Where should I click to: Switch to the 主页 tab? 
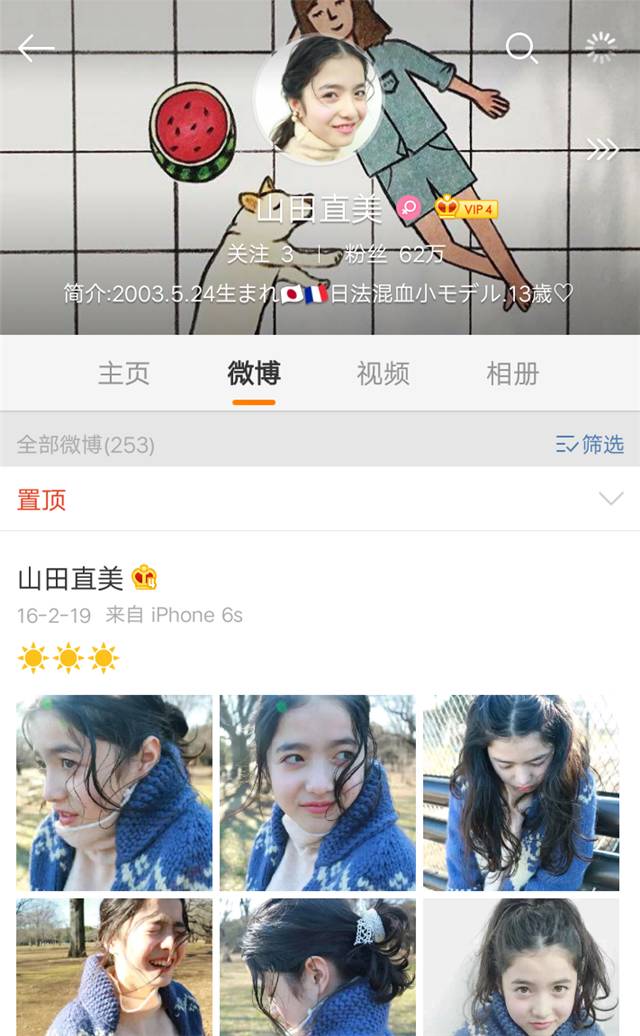[124, 373]
